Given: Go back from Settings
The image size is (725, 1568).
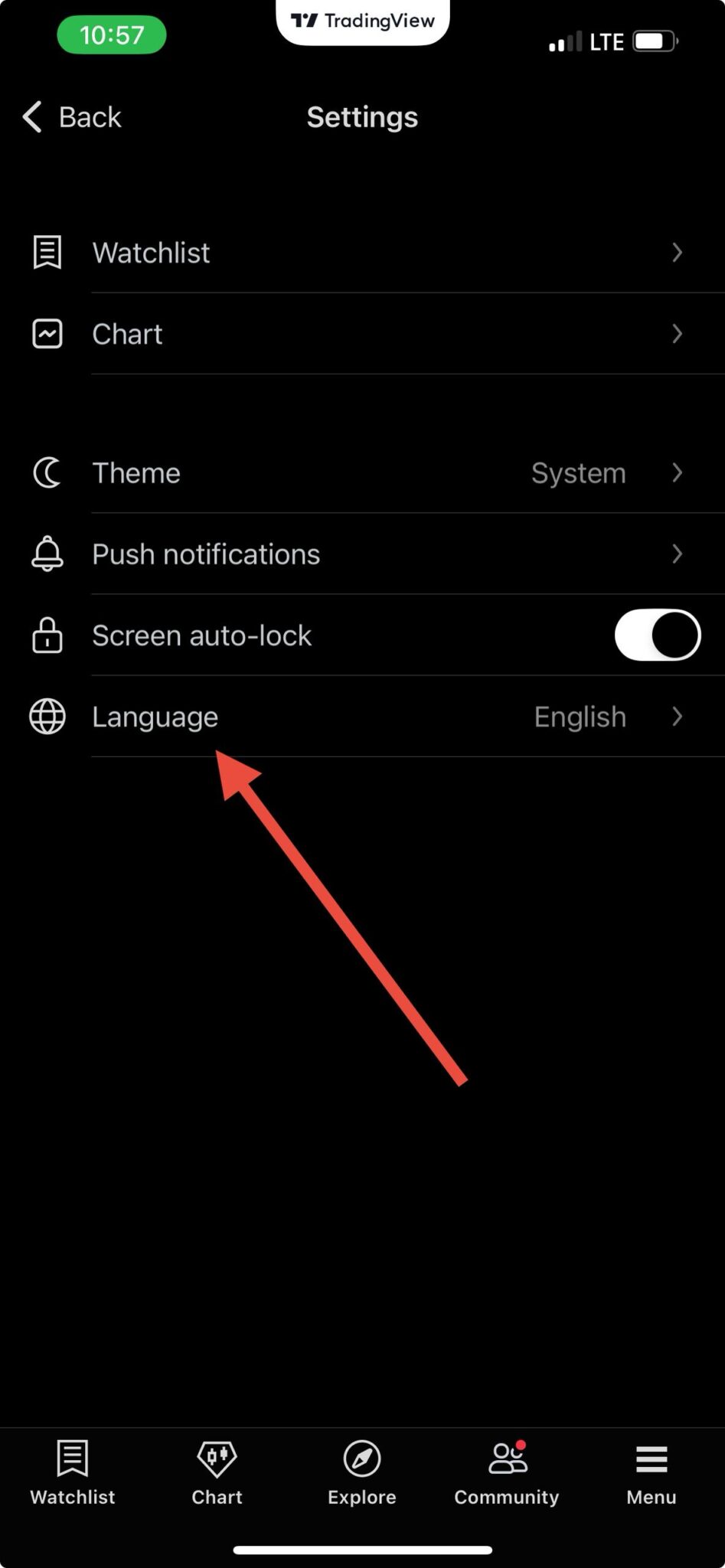Looking at the screenshot, I should 73,117.
